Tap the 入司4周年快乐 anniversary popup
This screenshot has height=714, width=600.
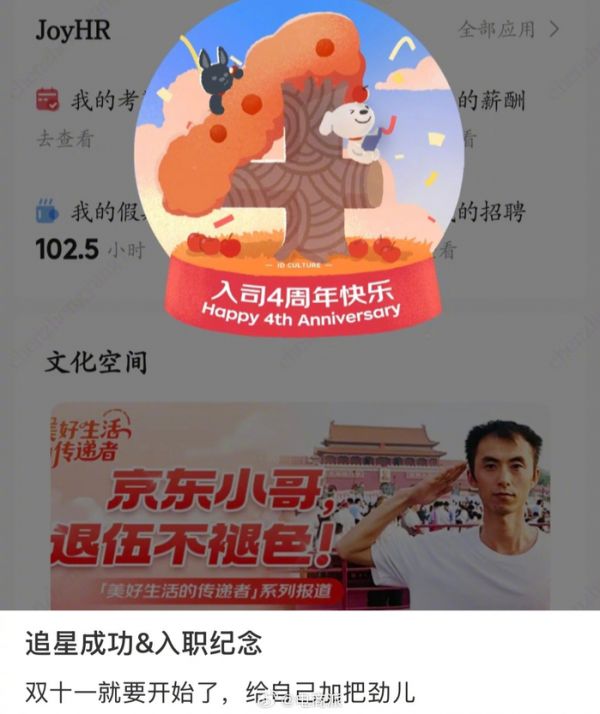coord(303,172)
